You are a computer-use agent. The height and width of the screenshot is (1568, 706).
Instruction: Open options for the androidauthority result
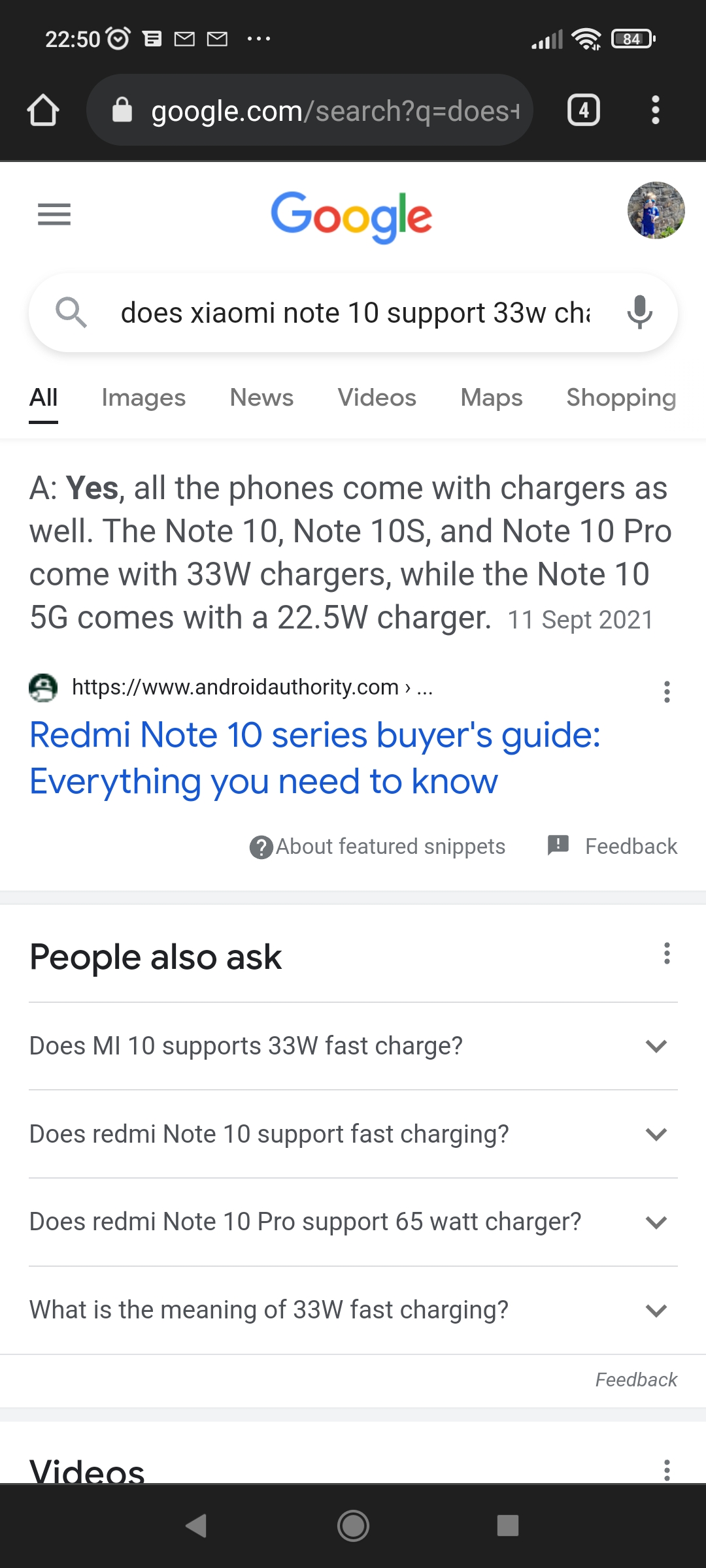667,691
